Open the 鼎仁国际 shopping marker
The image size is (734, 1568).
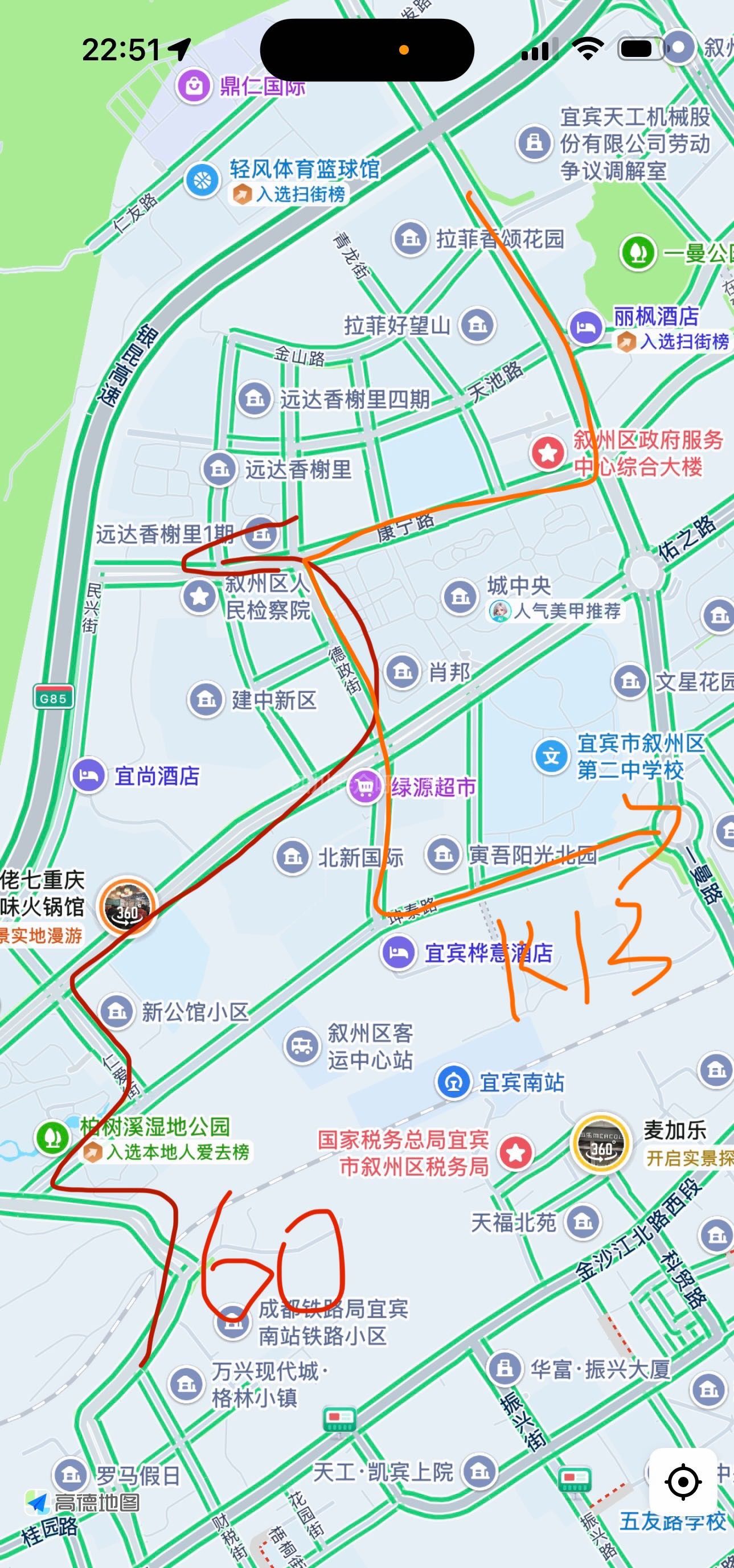(x=194, y=86)
